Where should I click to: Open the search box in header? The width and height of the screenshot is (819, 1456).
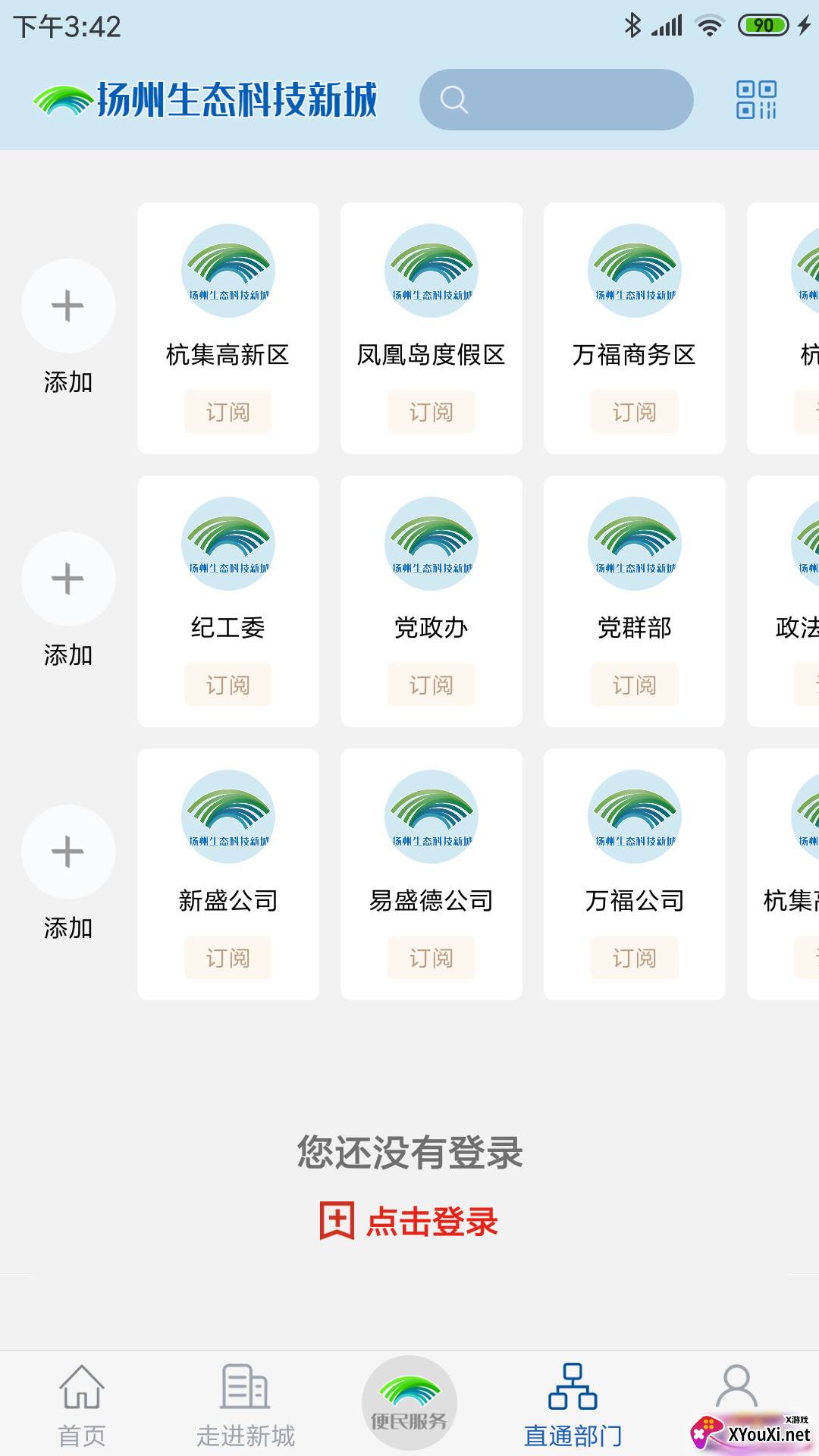pyautogui.click(x=556, y=99)
